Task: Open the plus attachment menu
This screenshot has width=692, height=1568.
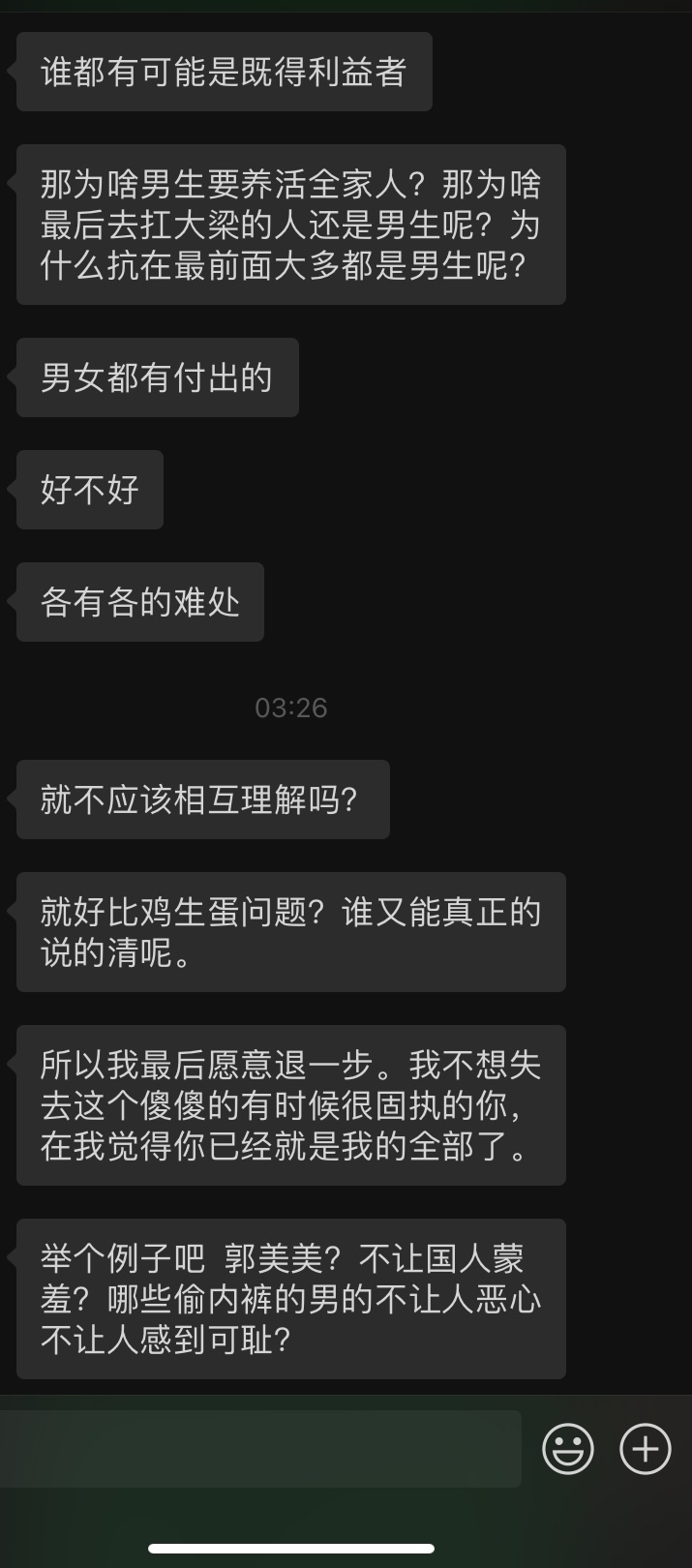Action: click(645, 1449)
